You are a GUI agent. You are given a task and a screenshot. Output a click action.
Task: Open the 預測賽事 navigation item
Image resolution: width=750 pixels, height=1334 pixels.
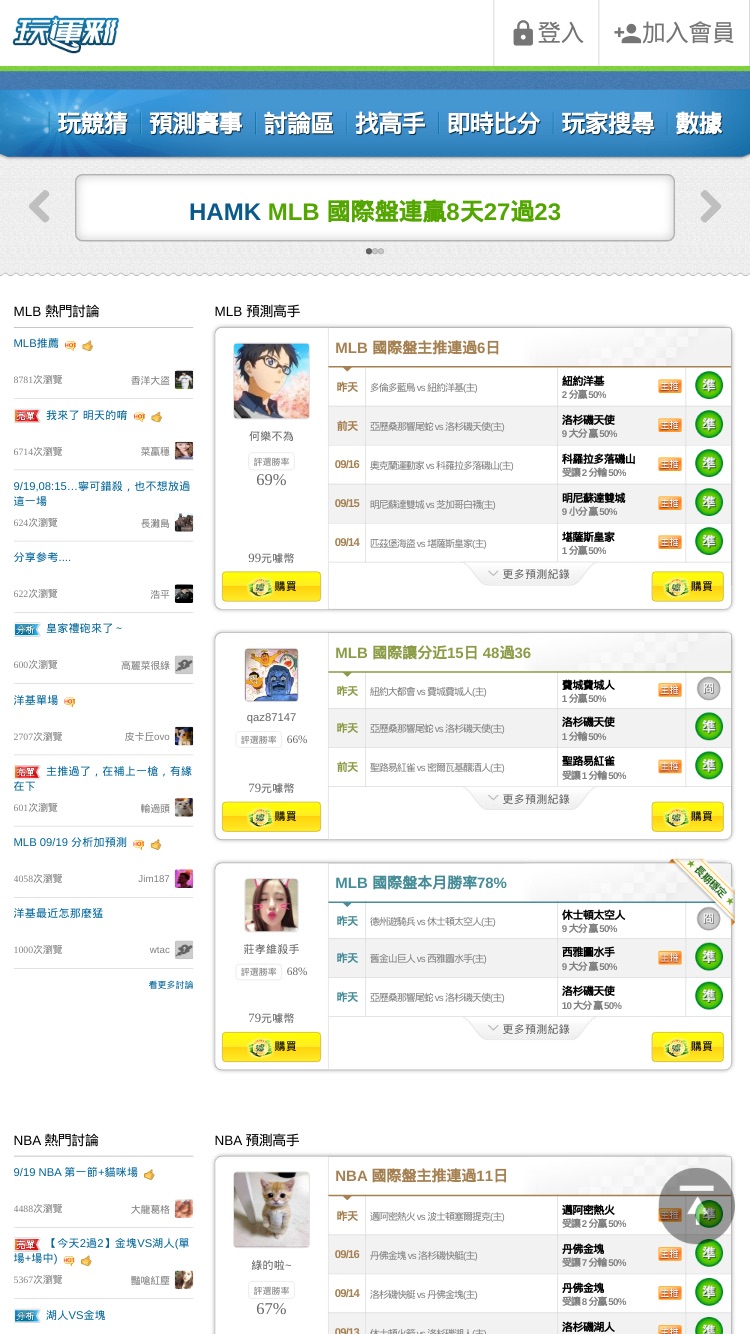pos(196,123)
